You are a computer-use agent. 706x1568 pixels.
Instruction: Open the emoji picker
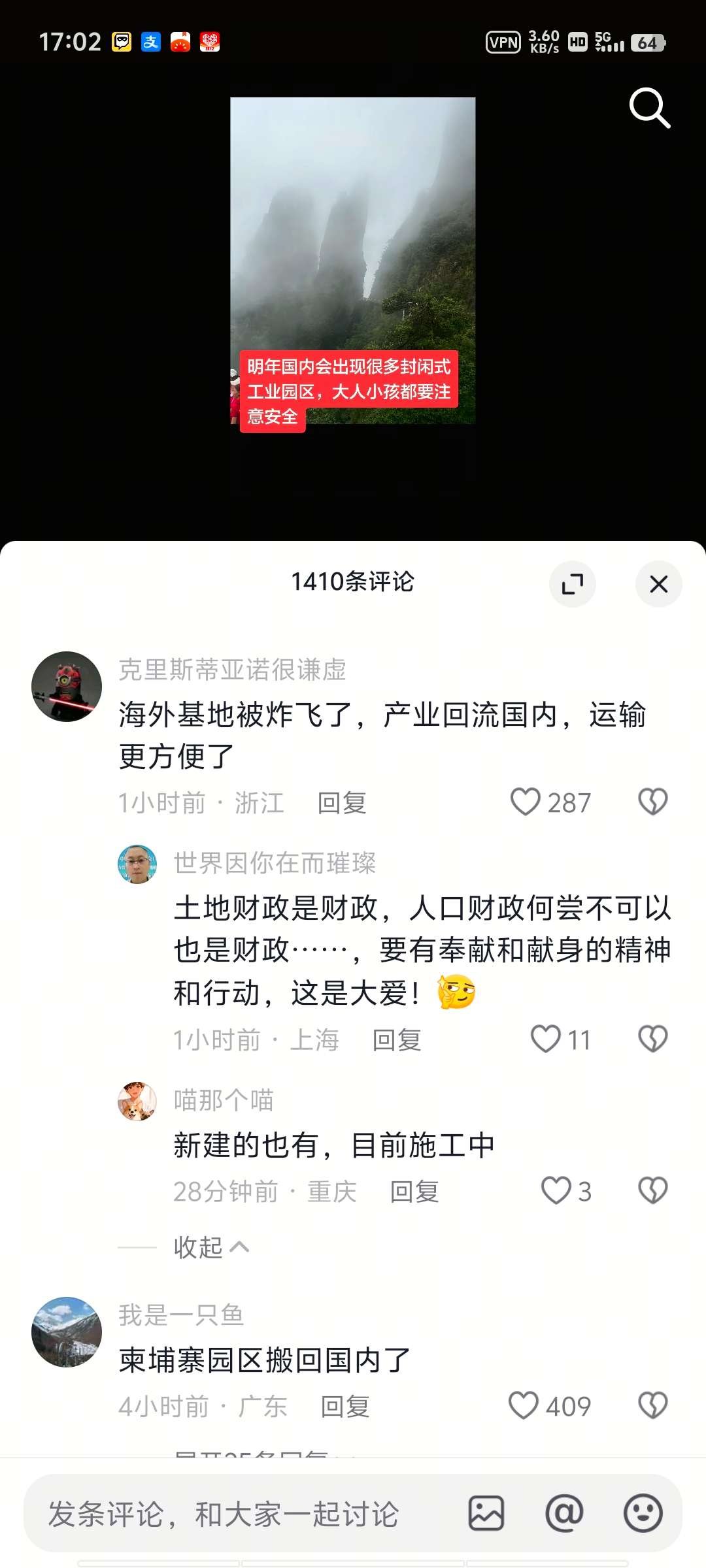pyautogui.click(x=643, y=1513)
